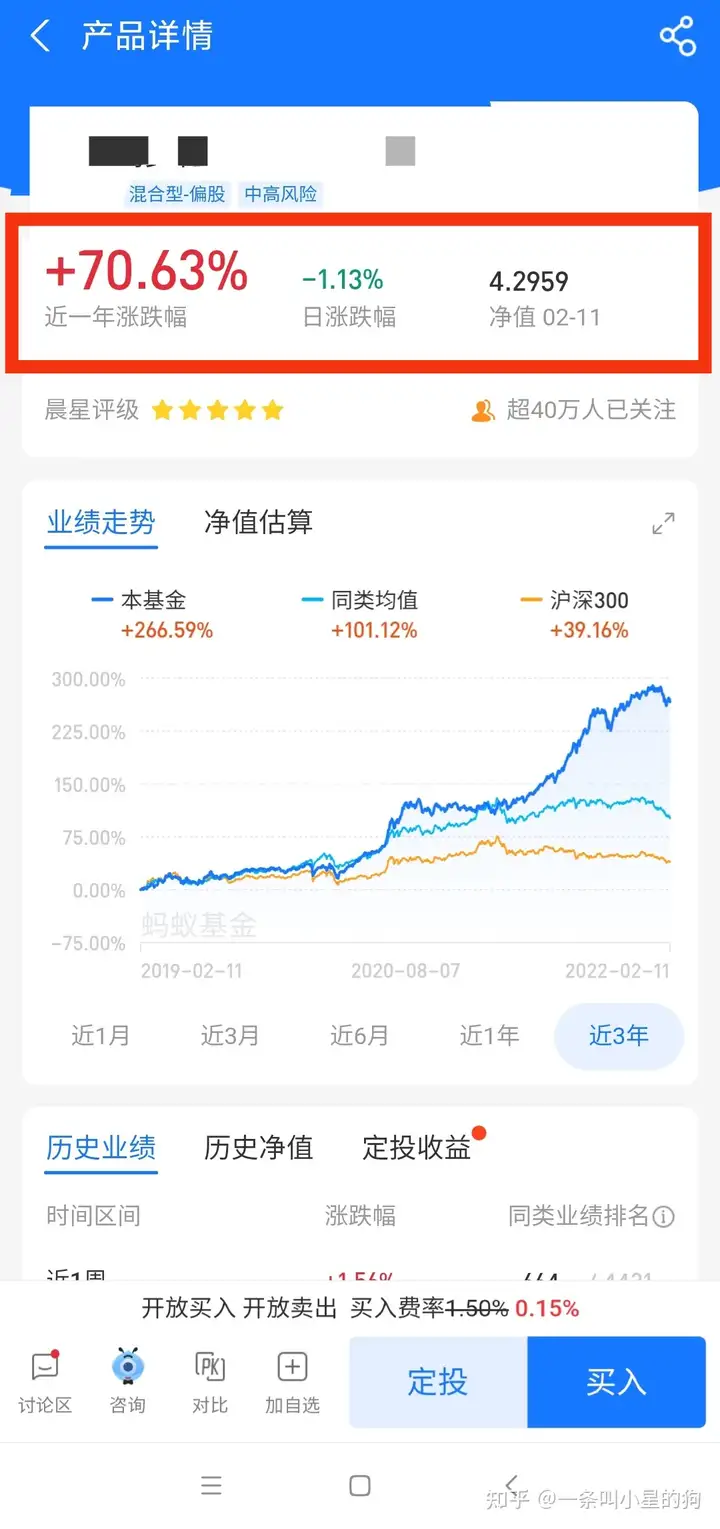Add fund to watchlist with 加自选
This screenshot has width=720, height=1529.
[292, 1381]
